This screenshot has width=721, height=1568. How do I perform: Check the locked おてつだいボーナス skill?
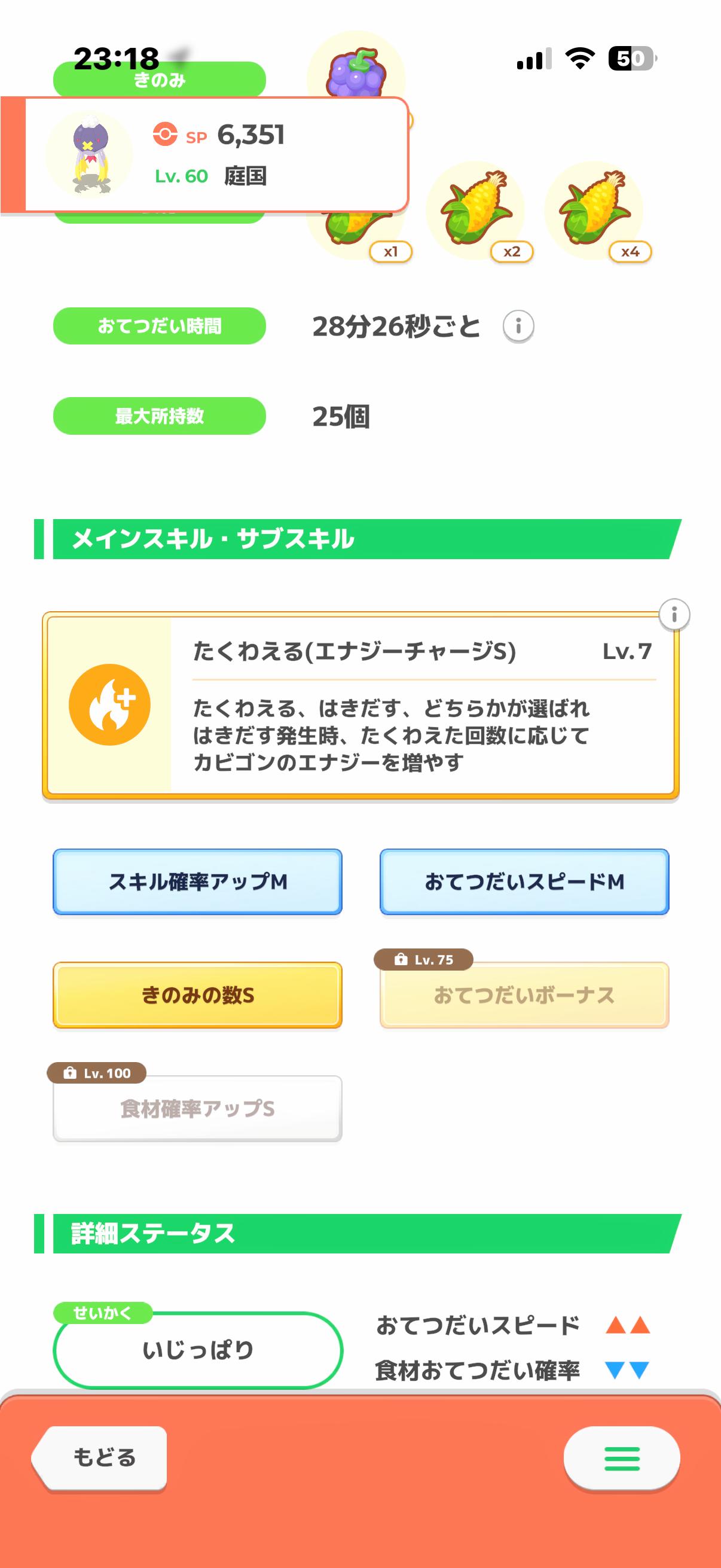[524, 995]
